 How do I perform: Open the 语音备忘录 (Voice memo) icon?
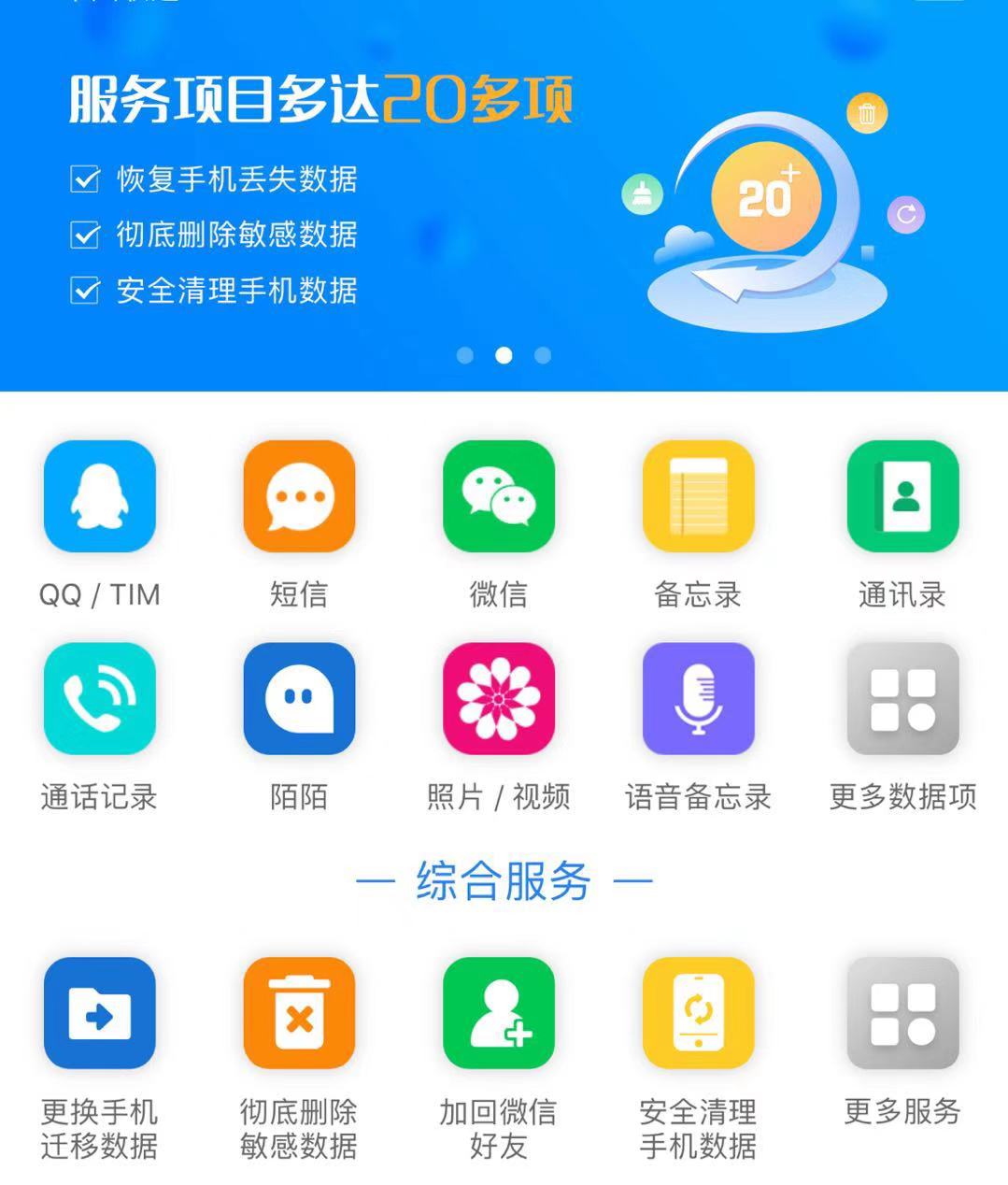click(699, 699)
